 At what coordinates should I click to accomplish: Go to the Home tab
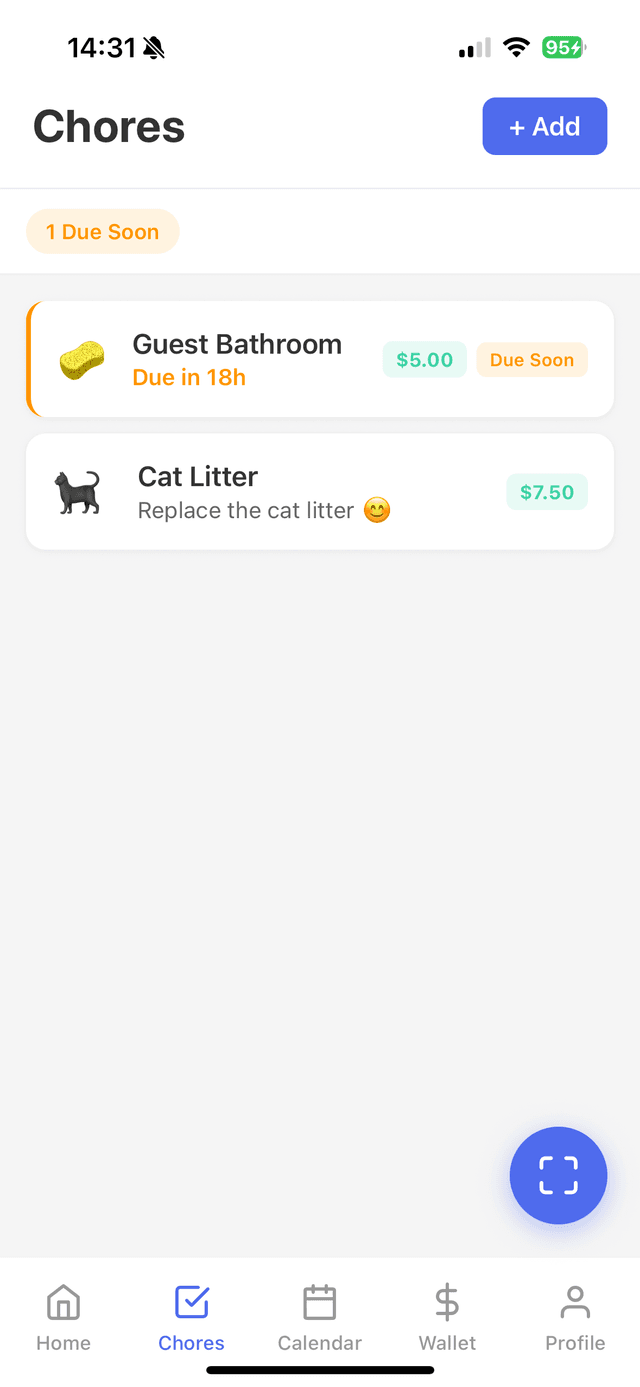(x=63, y=1318)
